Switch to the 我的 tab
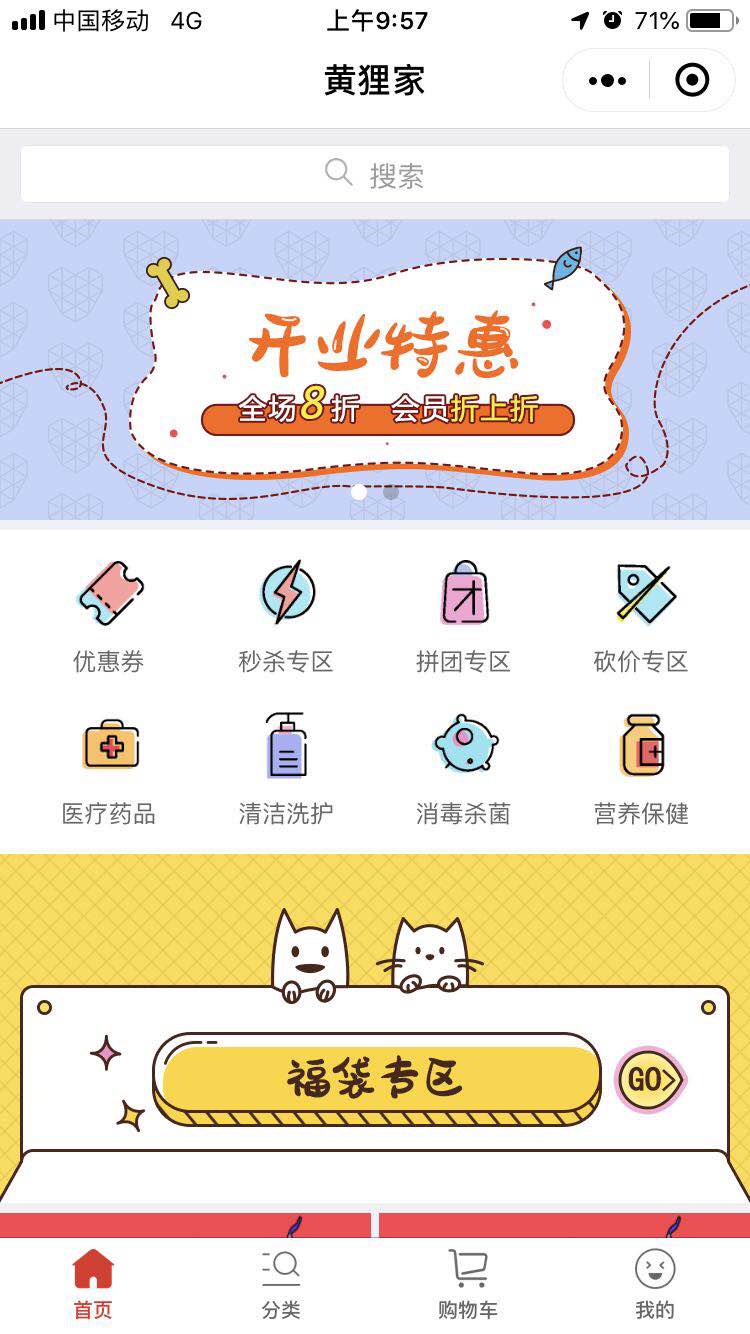 [x=655, y=1283]
